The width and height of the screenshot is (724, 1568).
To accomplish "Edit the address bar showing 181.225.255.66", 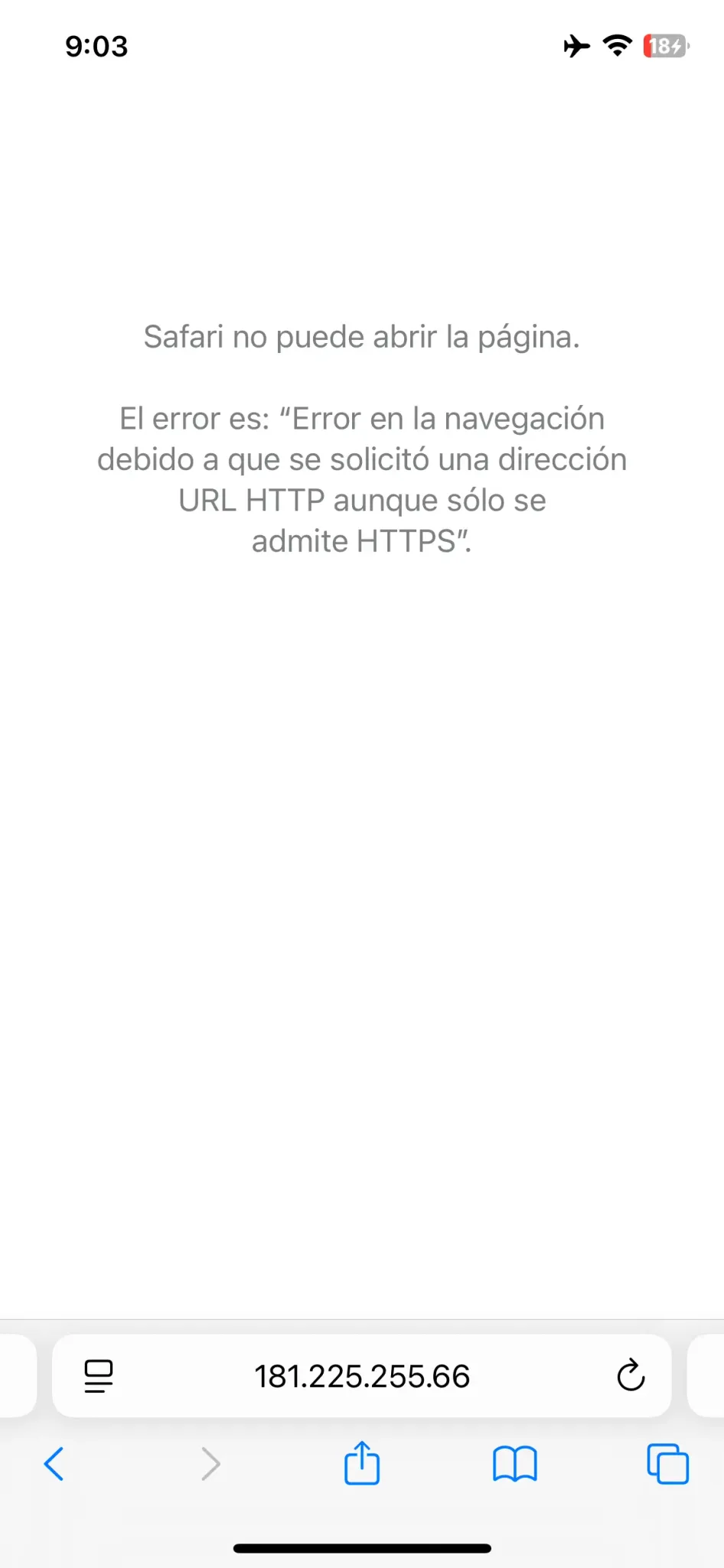I will pyautogui.click(x=362, y=1376).
